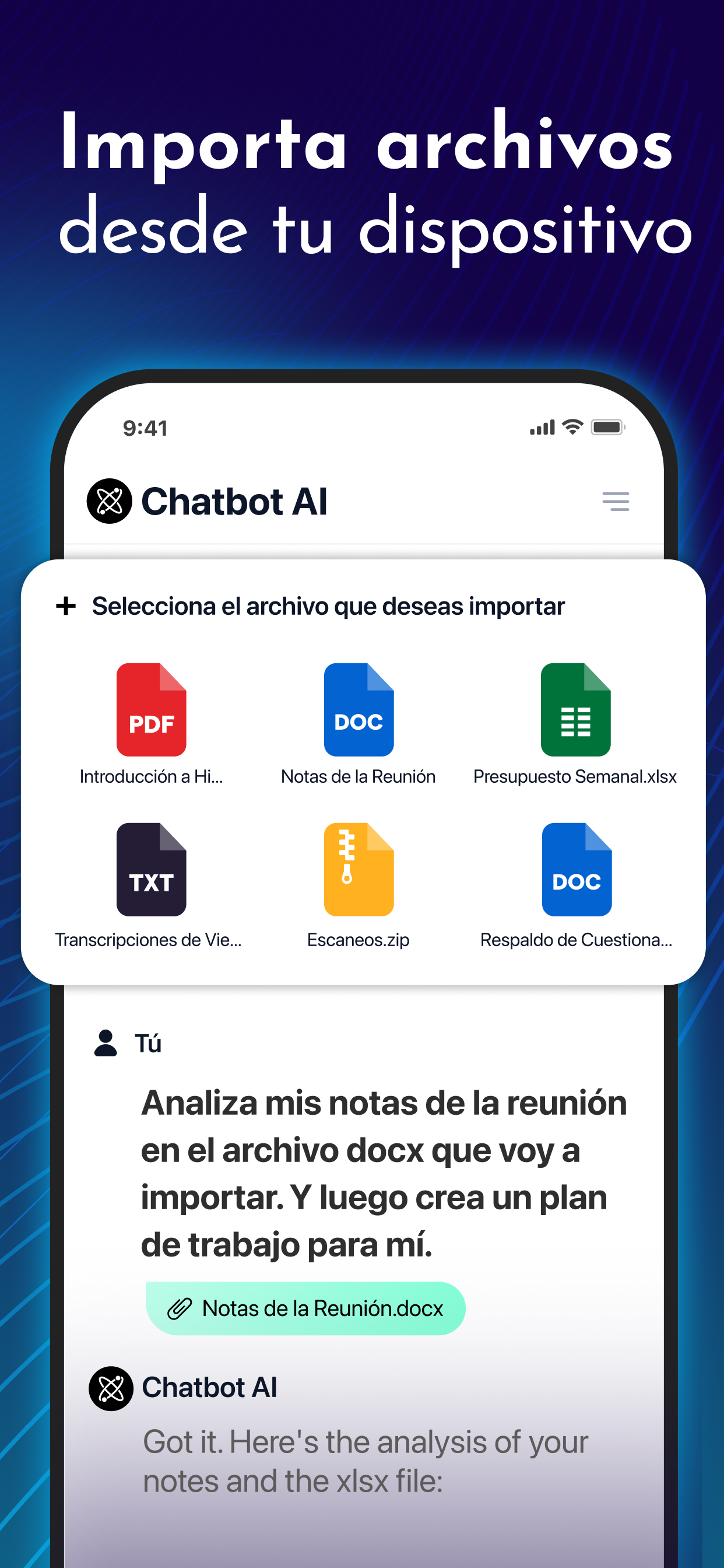
Task: Click the 9:41 clock in the status bar
Action: [144, 428]
